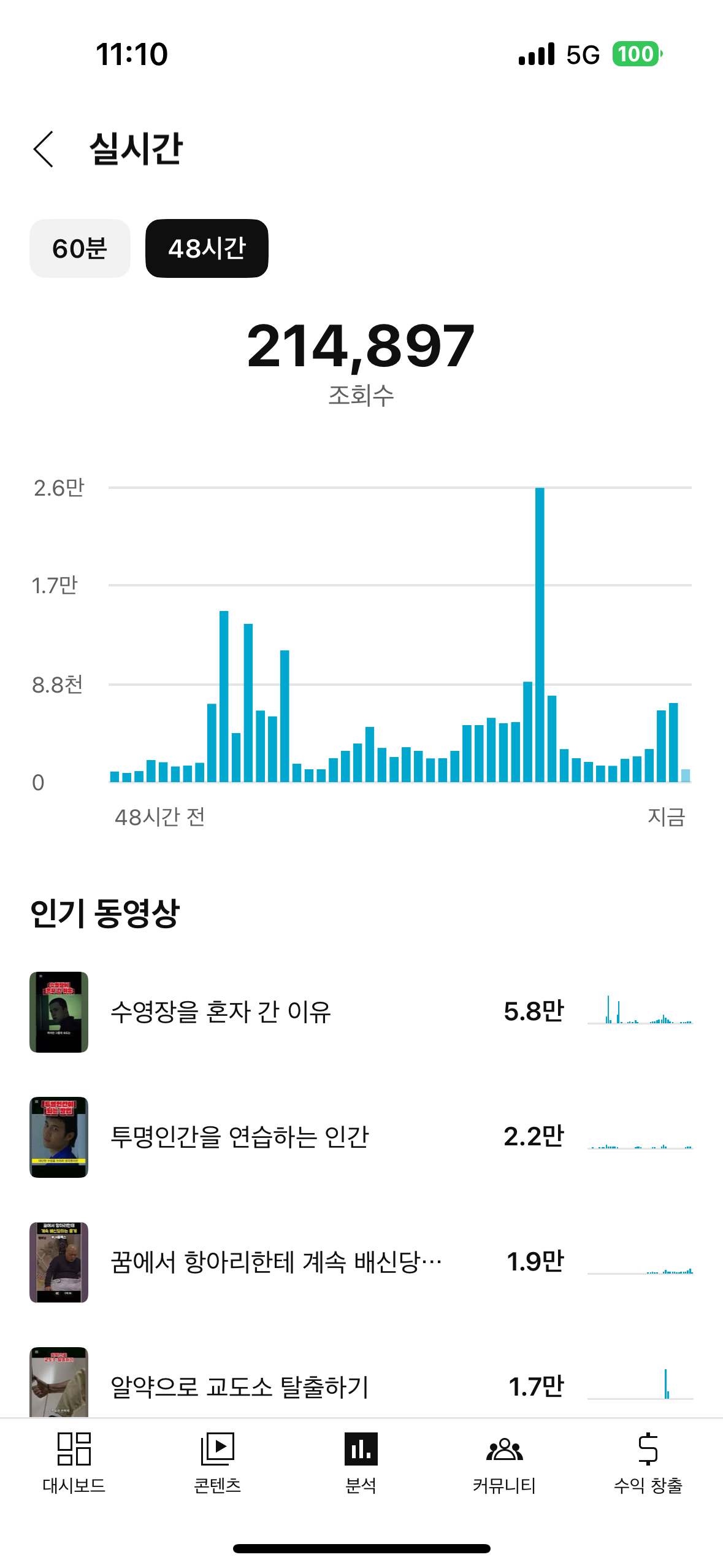The width and height of the screenshot is (723, 1568).
Task: Open video 수영장을 혼자 간 이유
Action: click(221, 1012)
